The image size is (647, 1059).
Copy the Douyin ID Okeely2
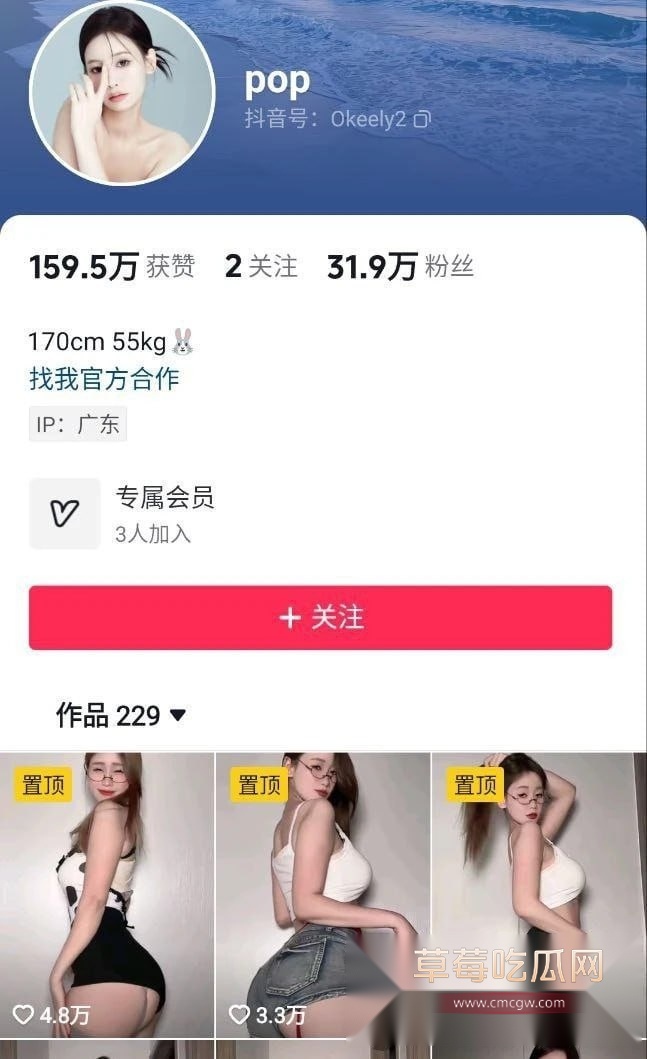click(x=422, y=119)
